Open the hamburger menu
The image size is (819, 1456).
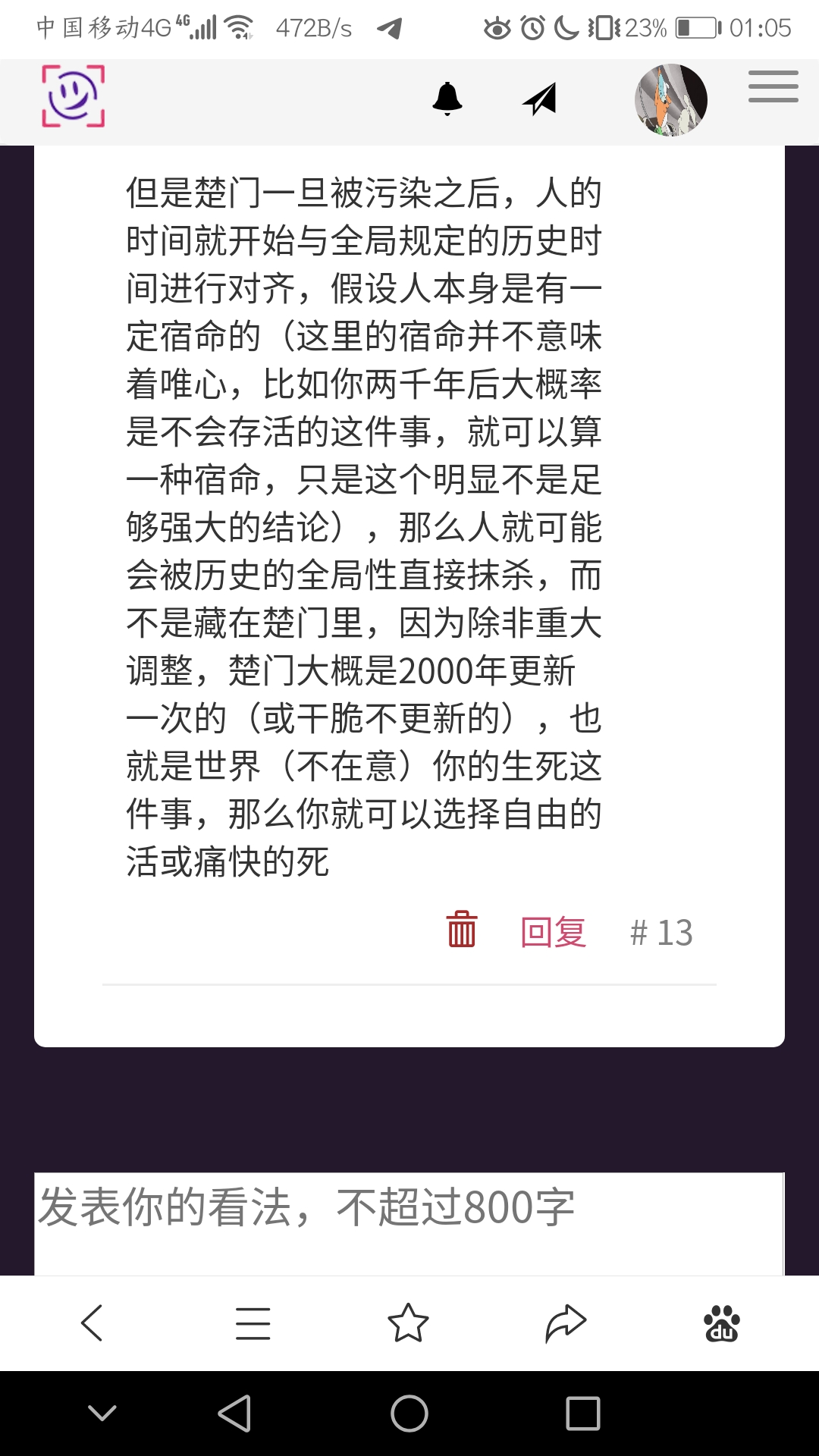click(773, 86)
